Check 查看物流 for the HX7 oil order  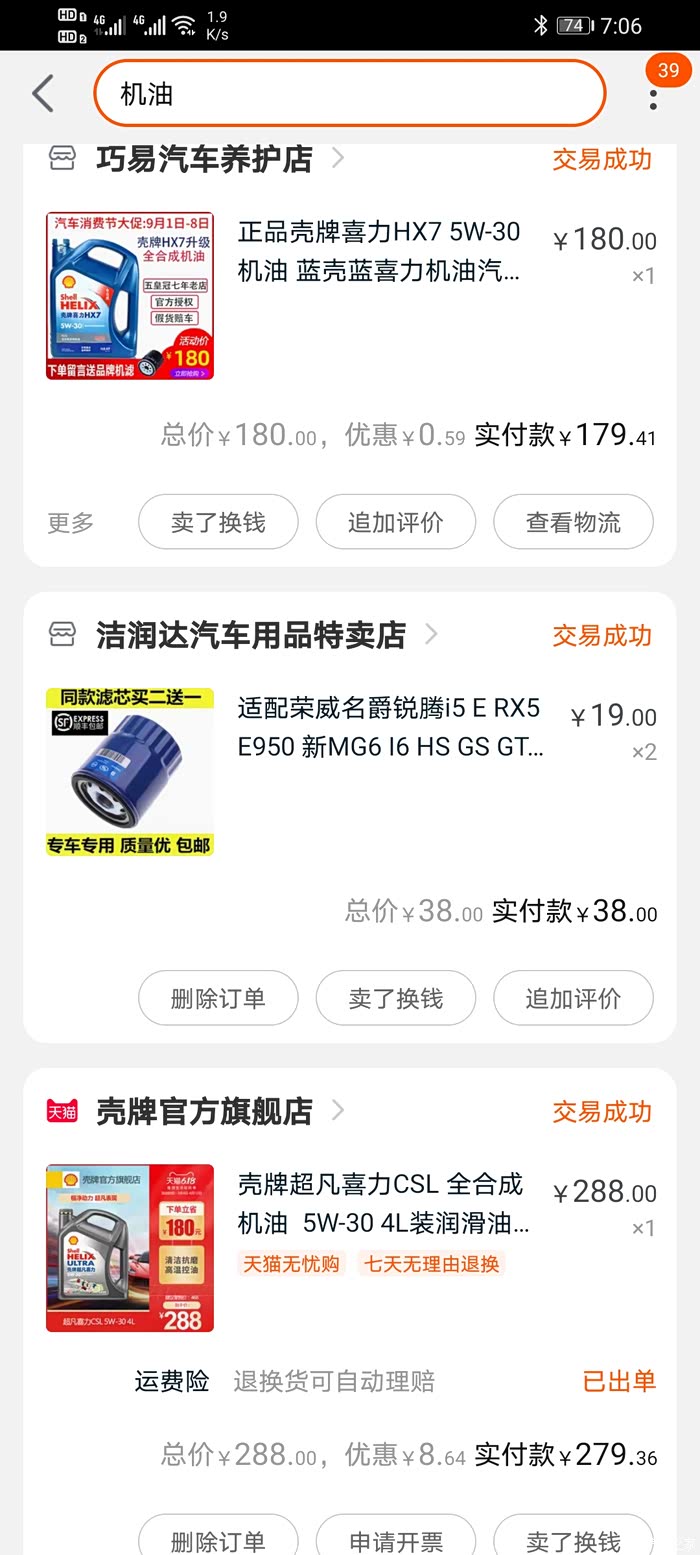tap(573, 522)
